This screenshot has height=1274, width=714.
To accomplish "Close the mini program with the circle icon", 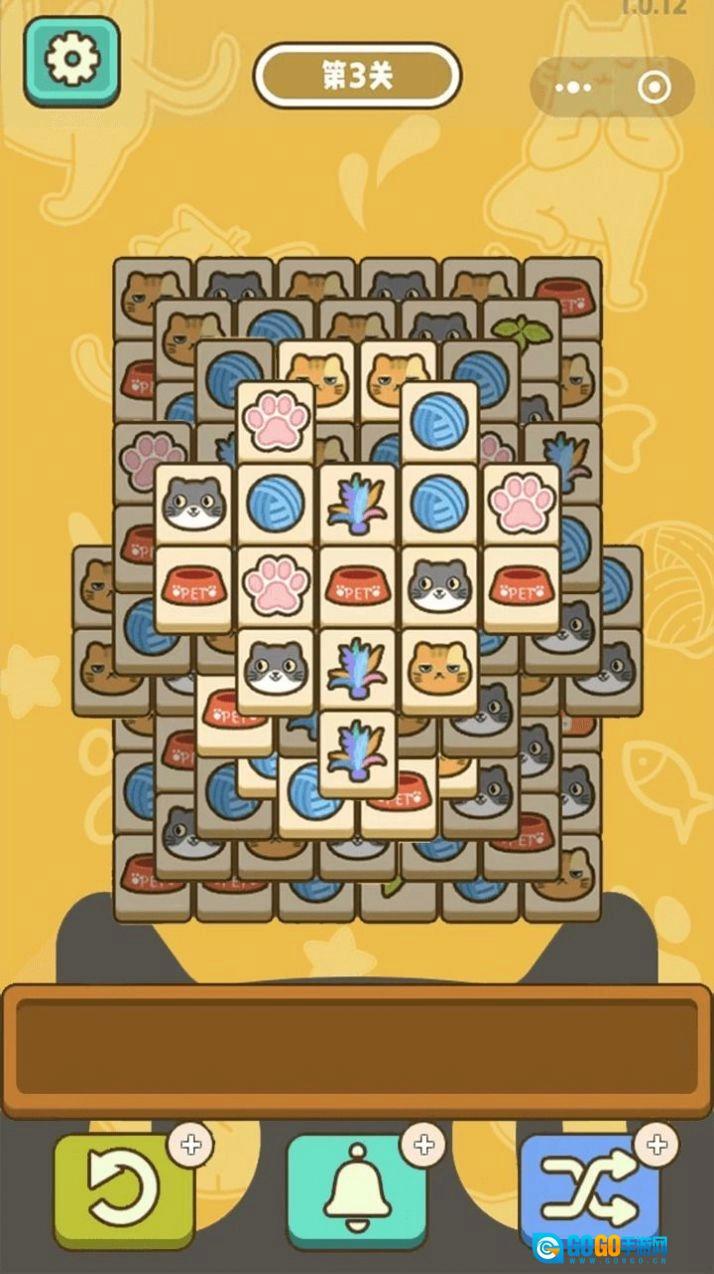I will coord(654,88).
